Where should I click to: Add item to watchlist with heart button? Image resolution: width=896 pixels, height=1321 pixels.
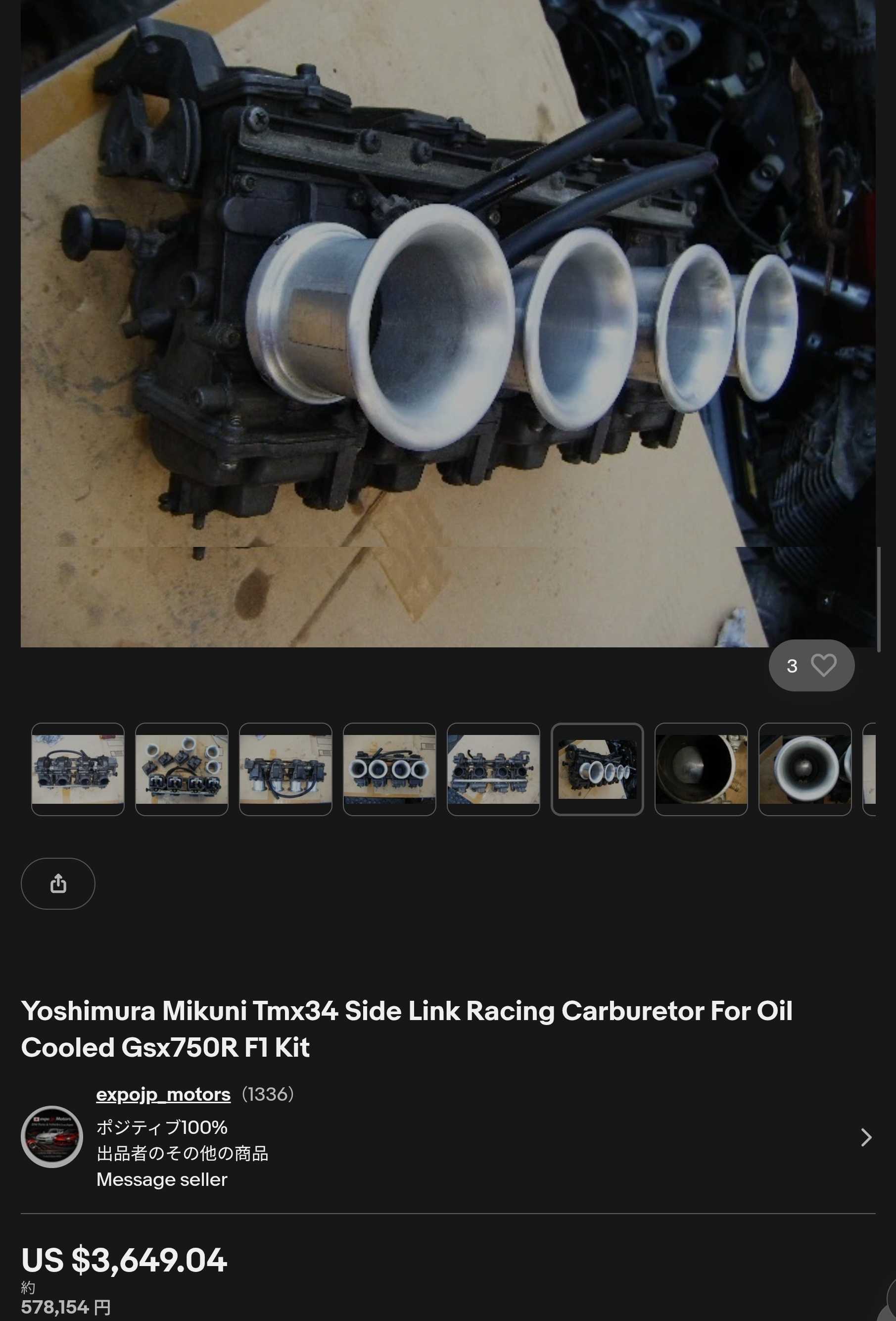[x=811, y=665]
